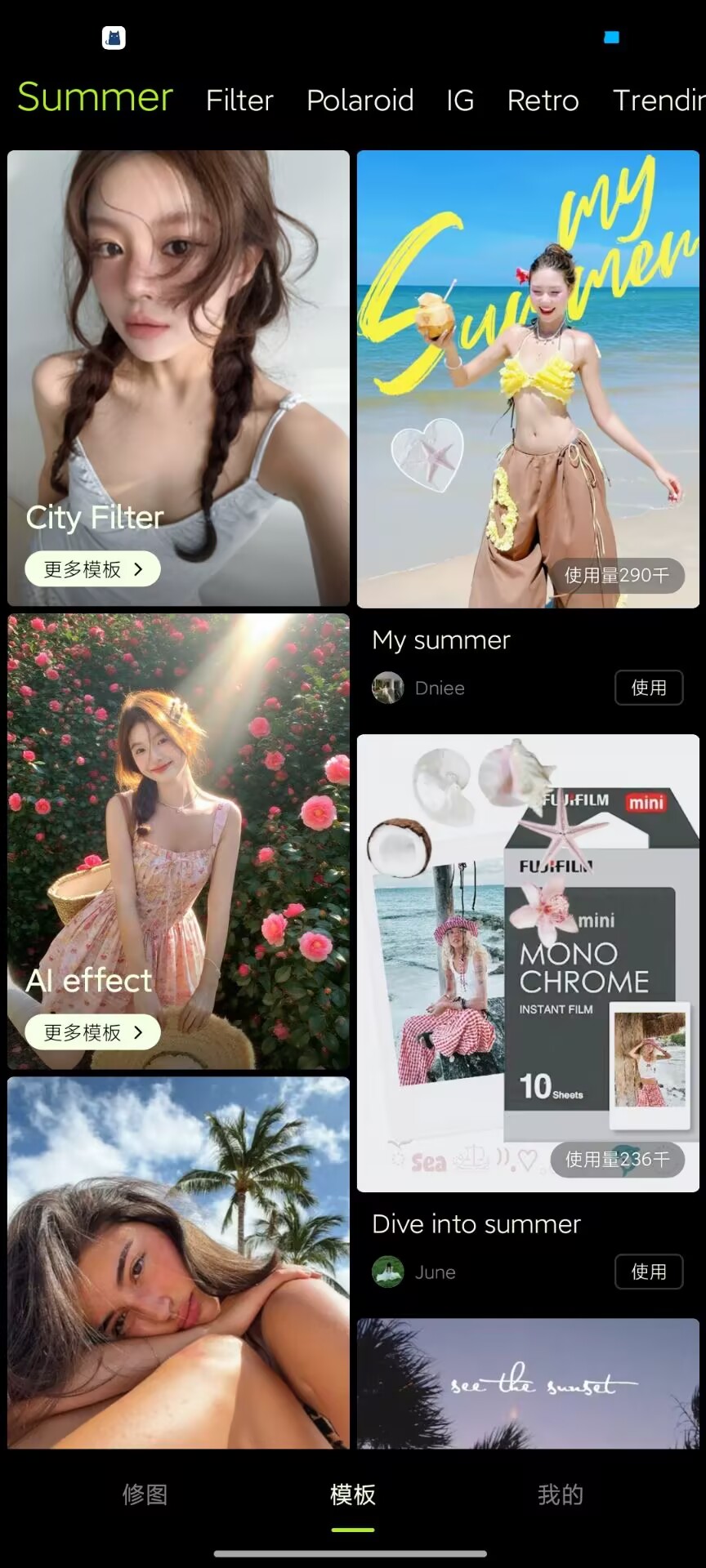View Dniee's creator profile
This screenshot has height=1568, width=706.
coord(418,688)
